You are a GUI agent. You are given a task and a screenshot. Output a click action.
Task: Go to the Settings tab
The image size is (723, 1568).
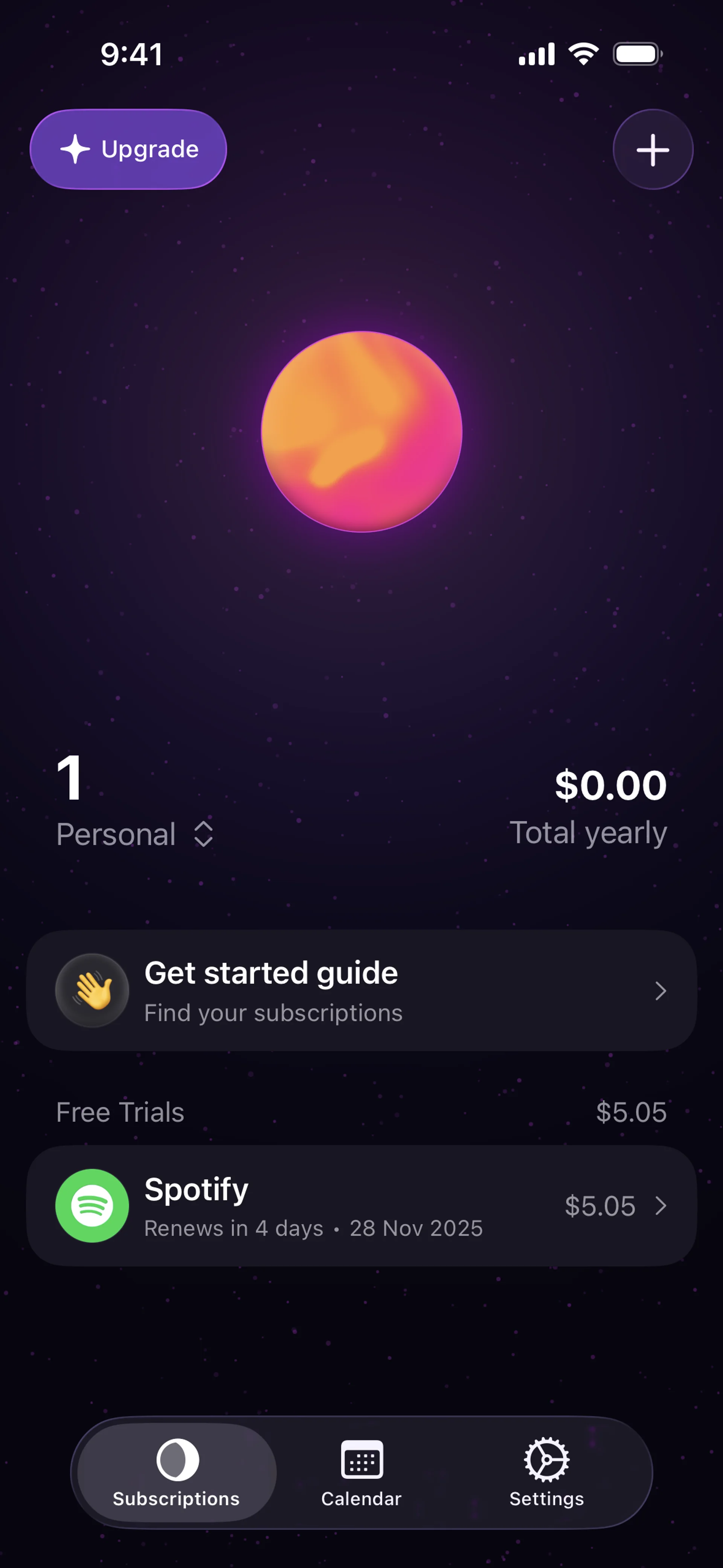point(546,1472)
